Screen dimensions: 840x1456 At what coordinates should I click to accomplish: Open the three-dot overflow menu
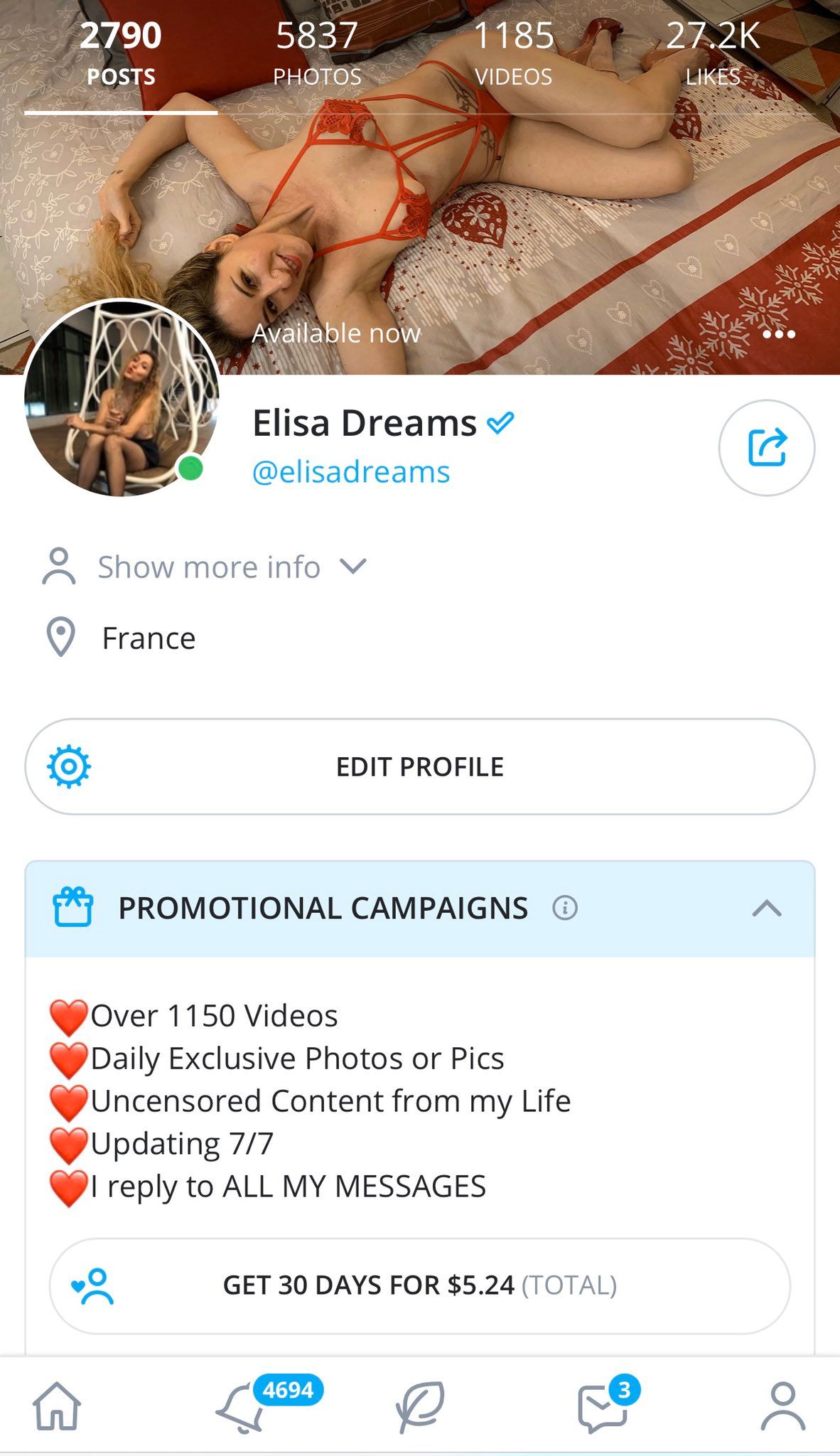[x=779, y=334]
